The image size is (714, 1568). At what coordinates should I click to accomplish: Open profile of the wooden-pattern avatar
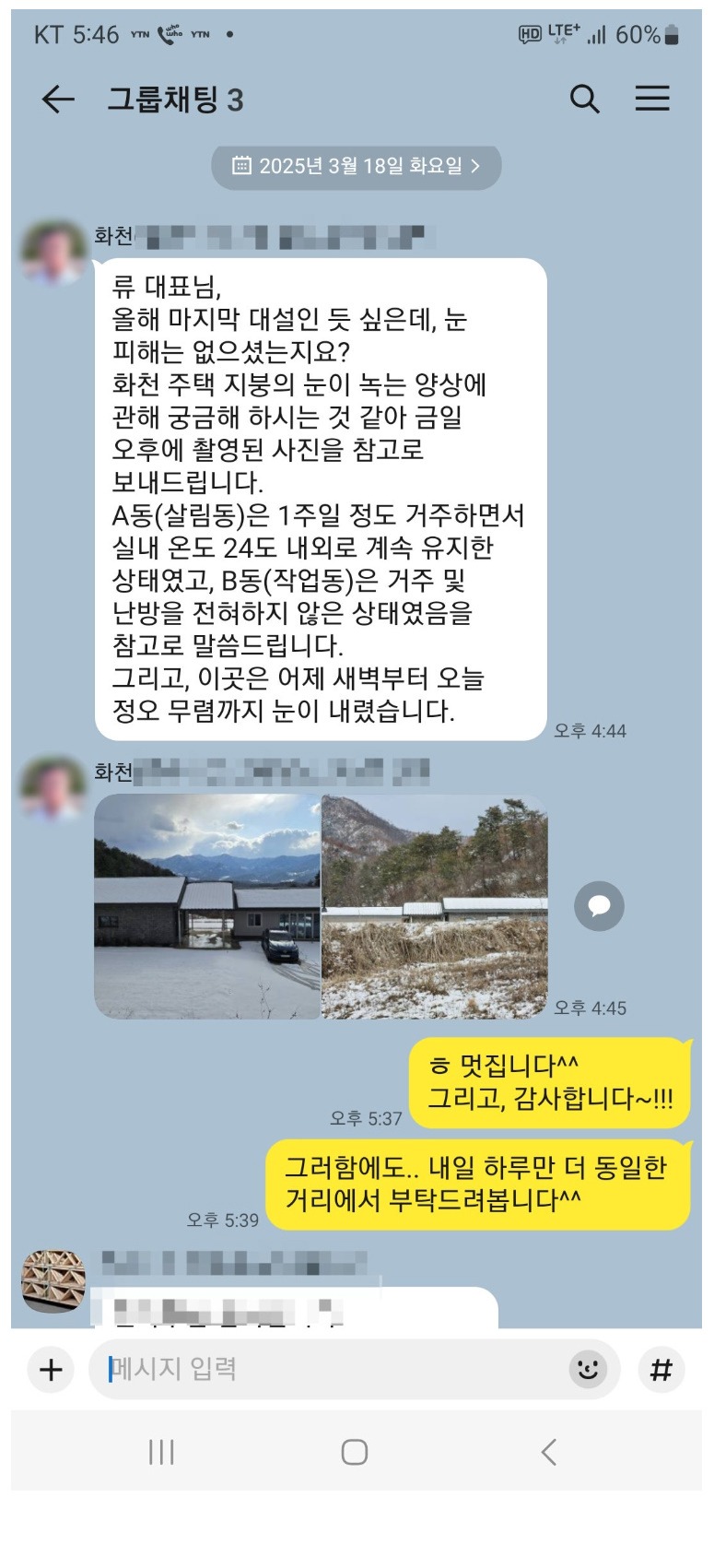pyautogui.click(x=53, y=1281)
